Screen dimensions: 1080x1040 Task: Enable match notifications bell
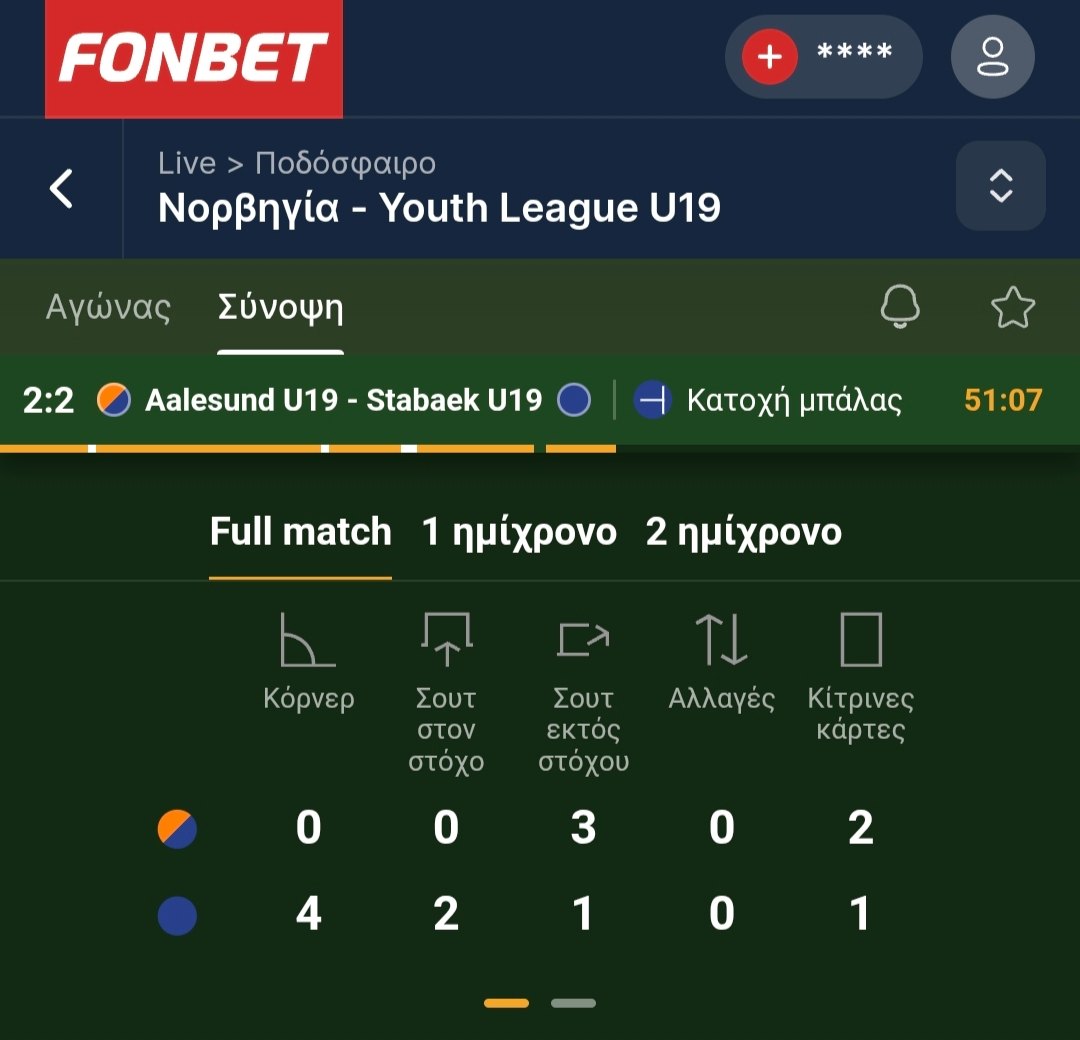point(899,307)
